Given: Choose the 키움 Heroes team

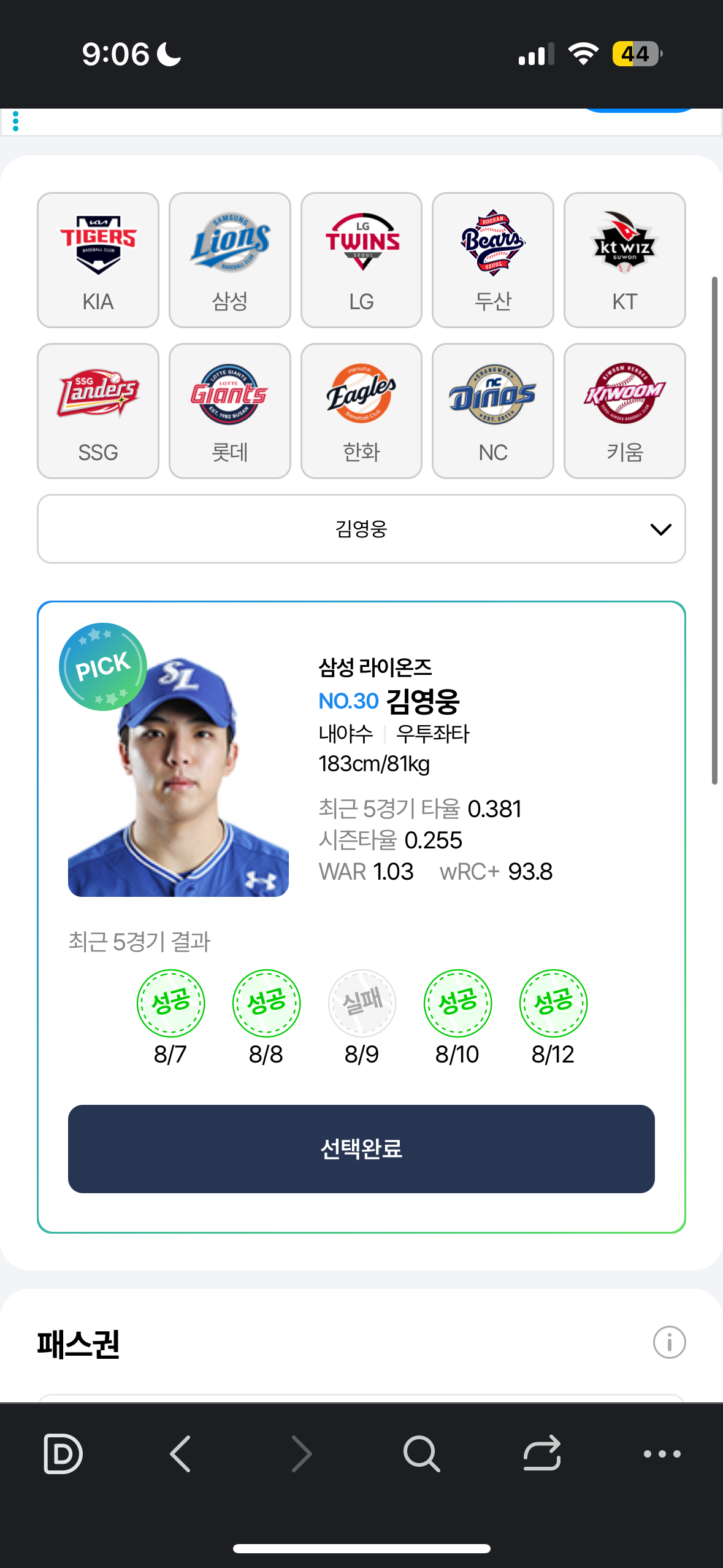Looking at the screenshot, I should click(624, 410).
